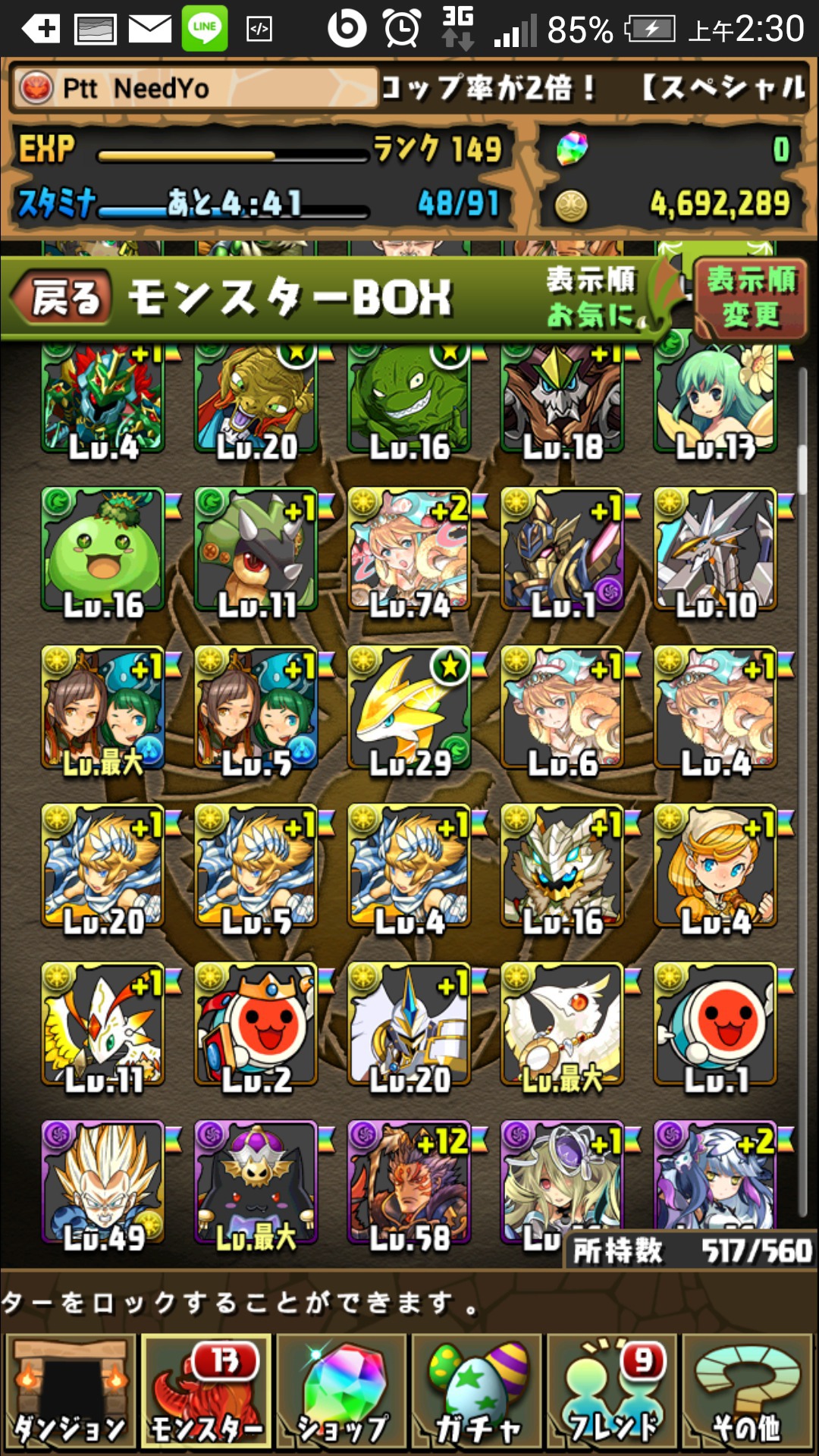The image size is (819, 1456).
Task: Change sort order with 表示順変更
Action: pyautogui.click(x=750, y=297)
